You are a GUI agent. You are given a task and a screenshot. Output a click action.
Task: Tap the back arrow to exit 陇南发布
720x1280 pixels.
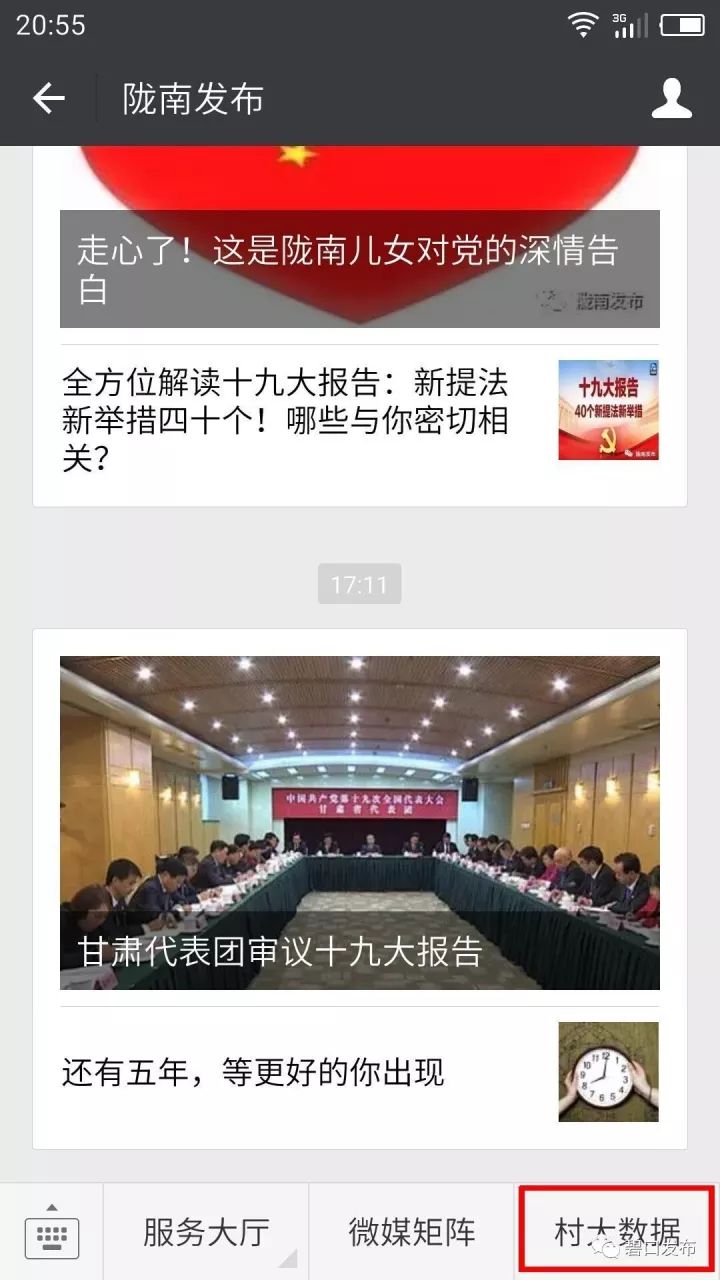[x=48, y=97]
